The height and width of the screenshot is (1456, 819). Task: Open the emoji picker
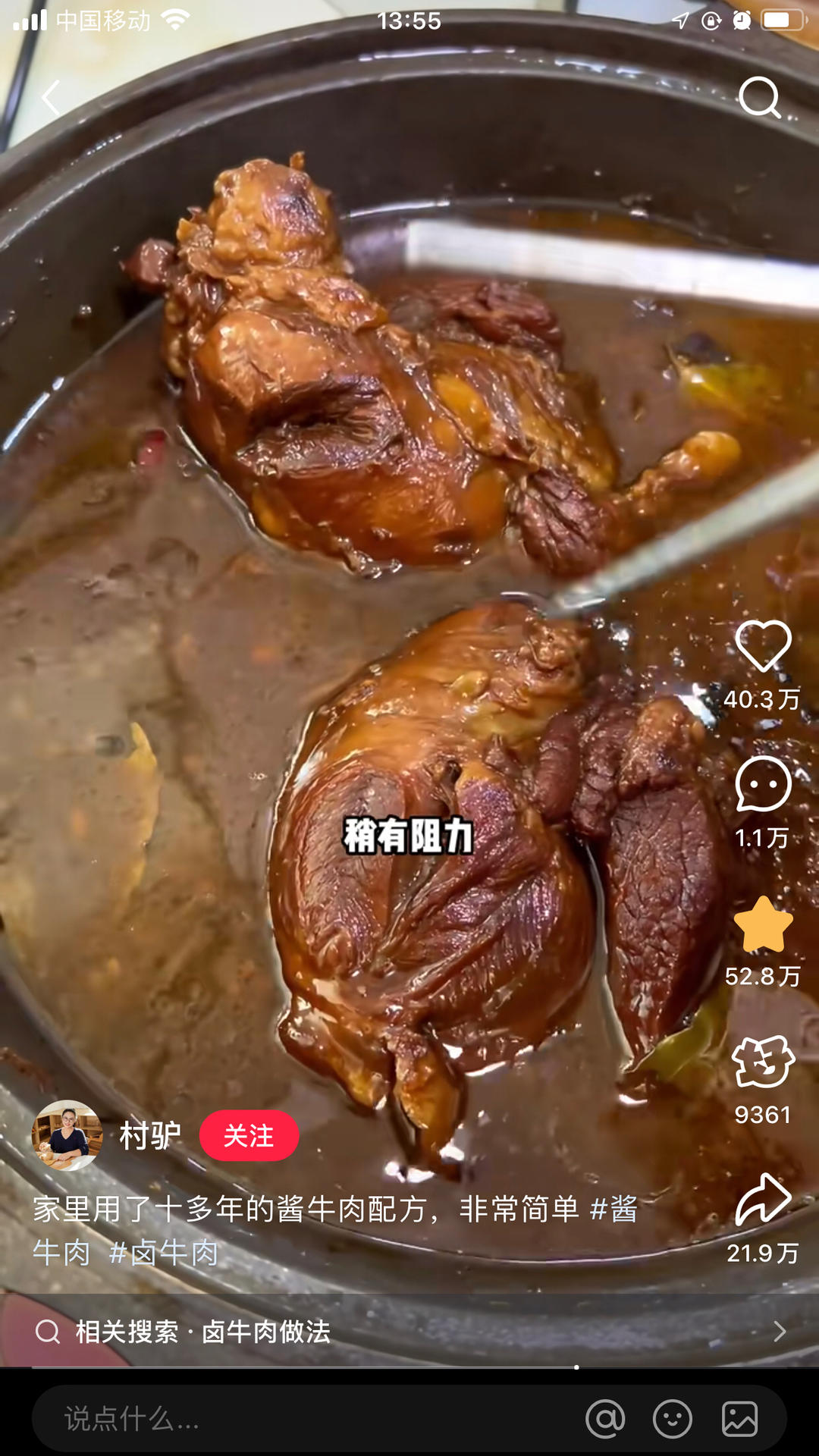click(x=673, y=1418)
